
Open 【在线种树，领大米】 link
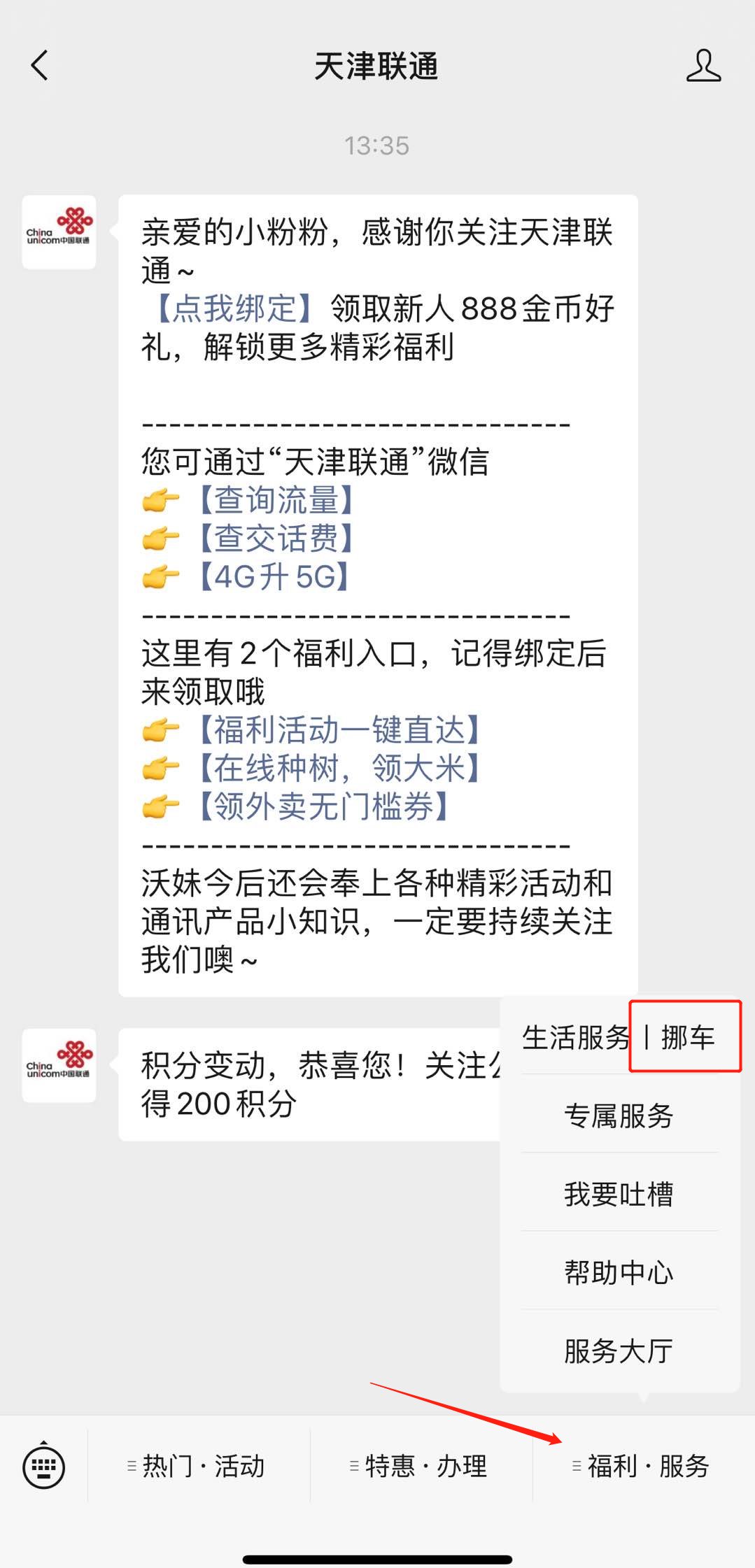pyautogui.click(x=339, y=769)
